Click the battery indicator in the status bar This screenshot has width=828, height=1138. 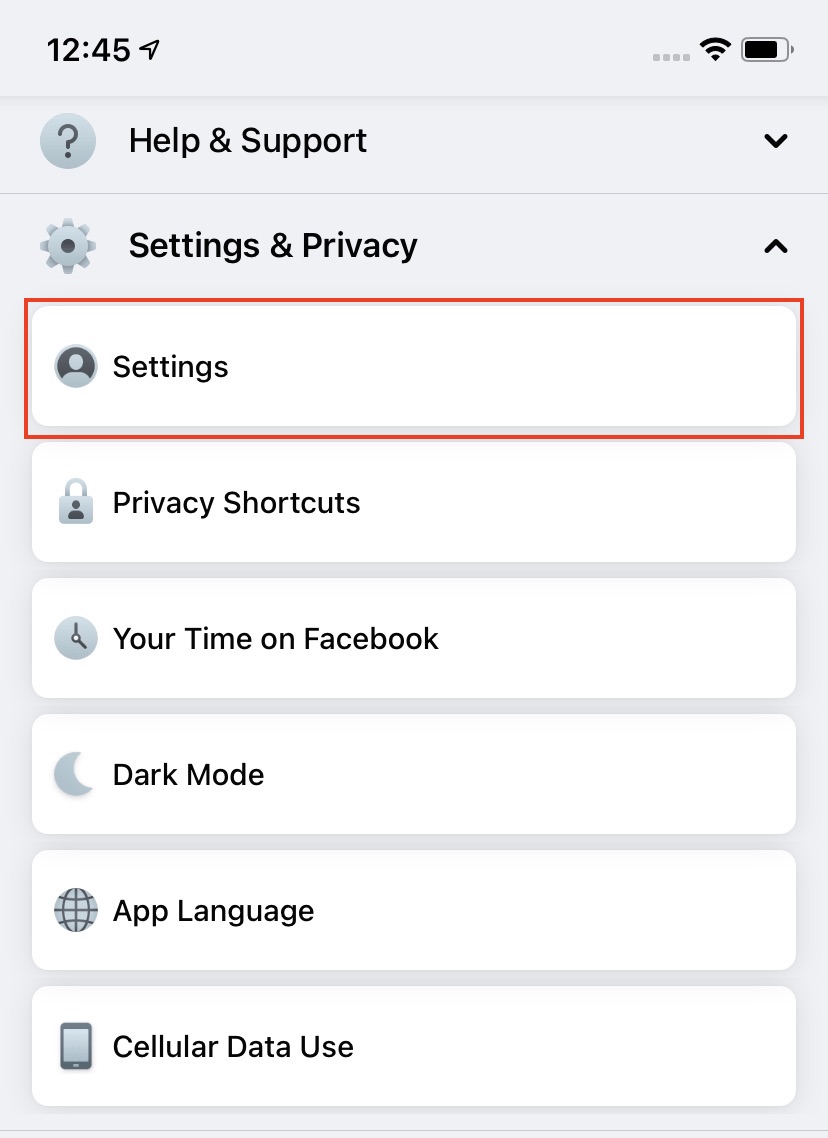[765, 48]
